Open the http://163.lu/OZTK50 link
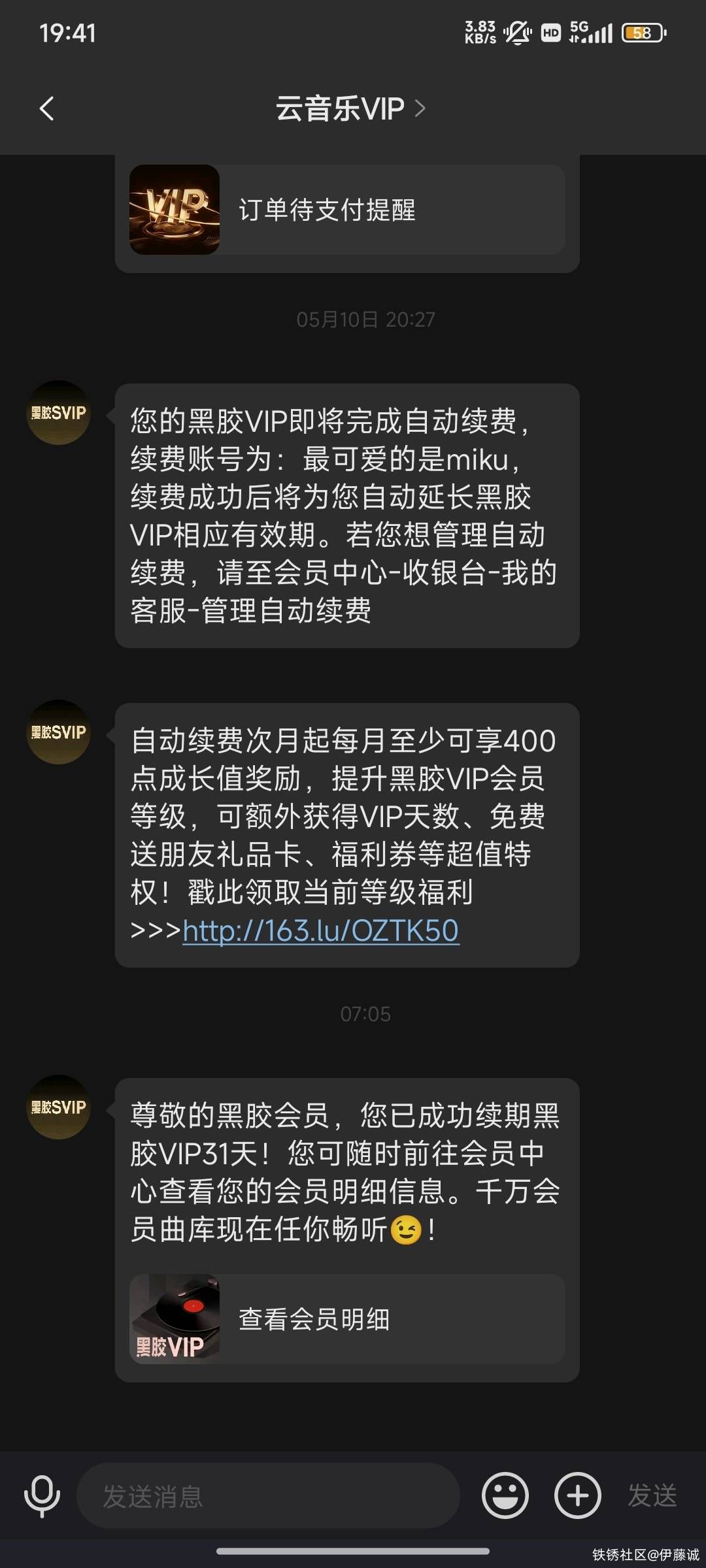 [321, 930]
